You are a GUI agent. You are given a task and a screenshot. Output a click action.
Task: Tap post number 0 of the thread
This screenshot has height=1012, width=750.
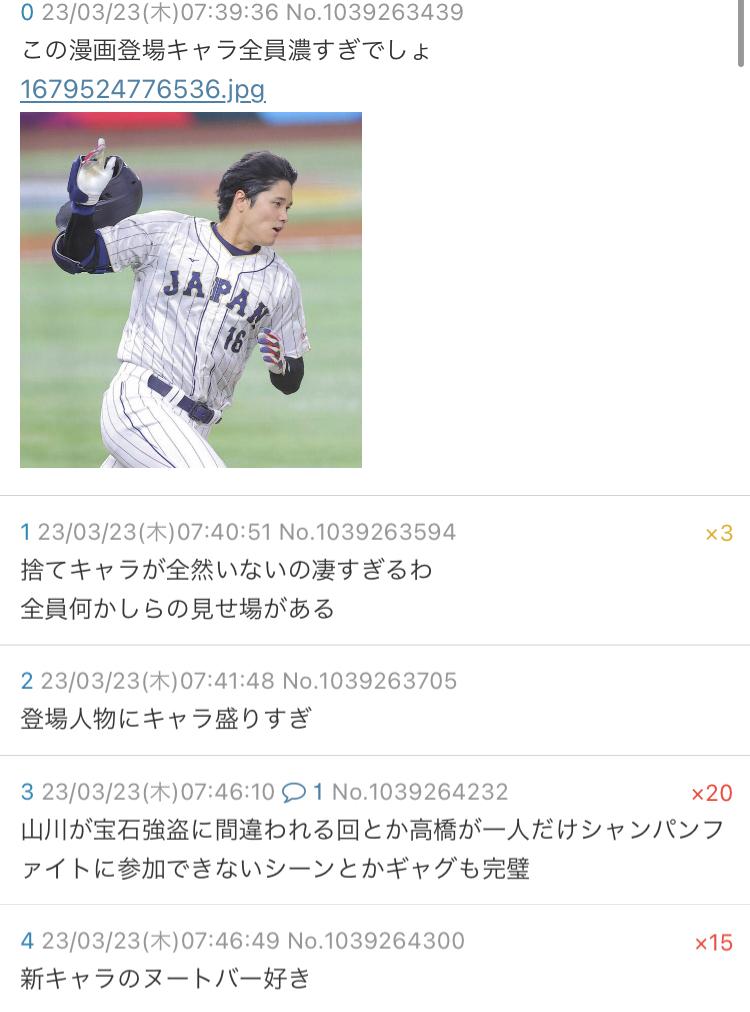click(x=27, y=13)
